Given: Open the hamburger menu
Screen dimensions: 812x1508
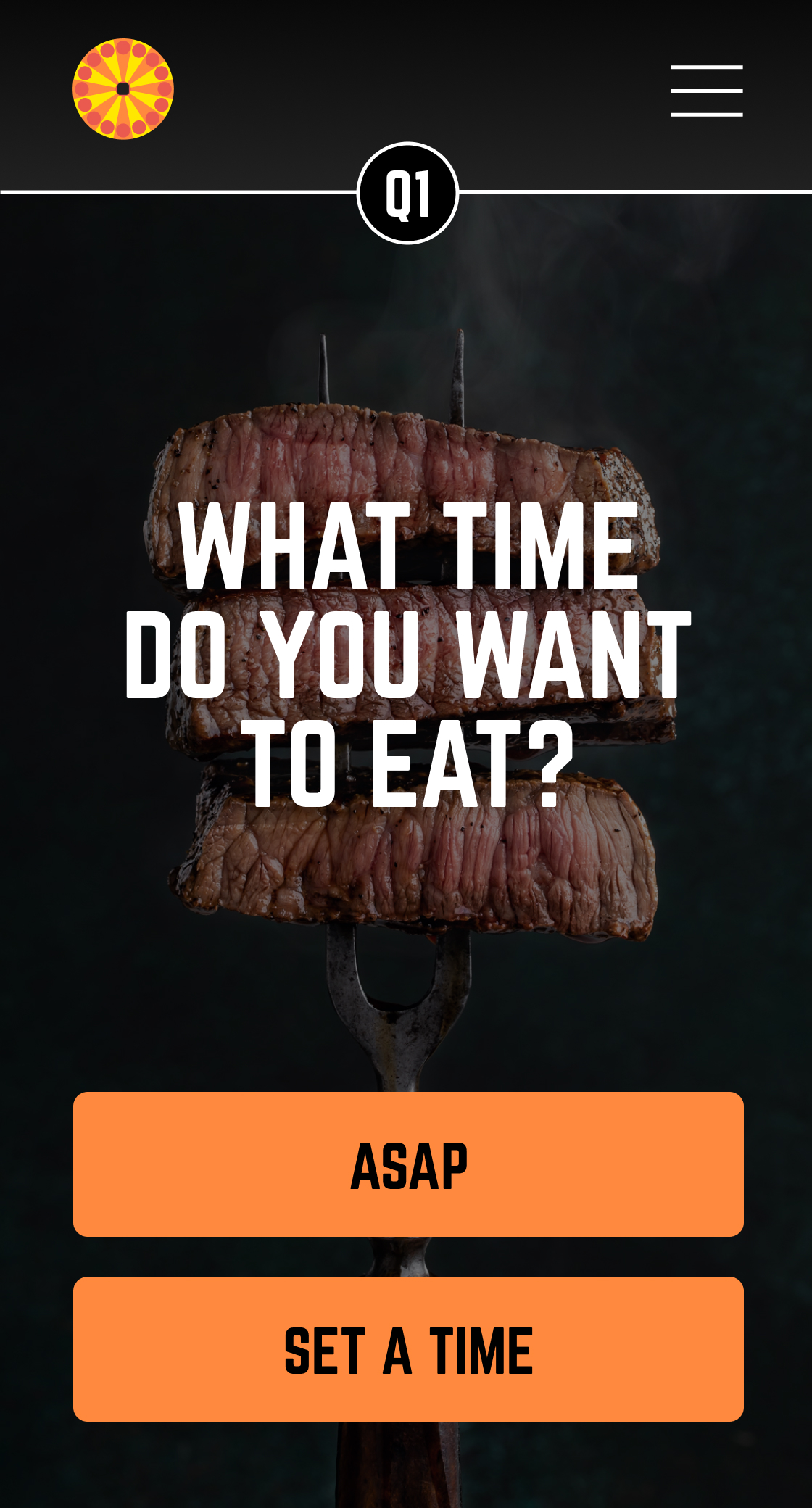Looking at the screenshot, I should (x=706, y=91).
